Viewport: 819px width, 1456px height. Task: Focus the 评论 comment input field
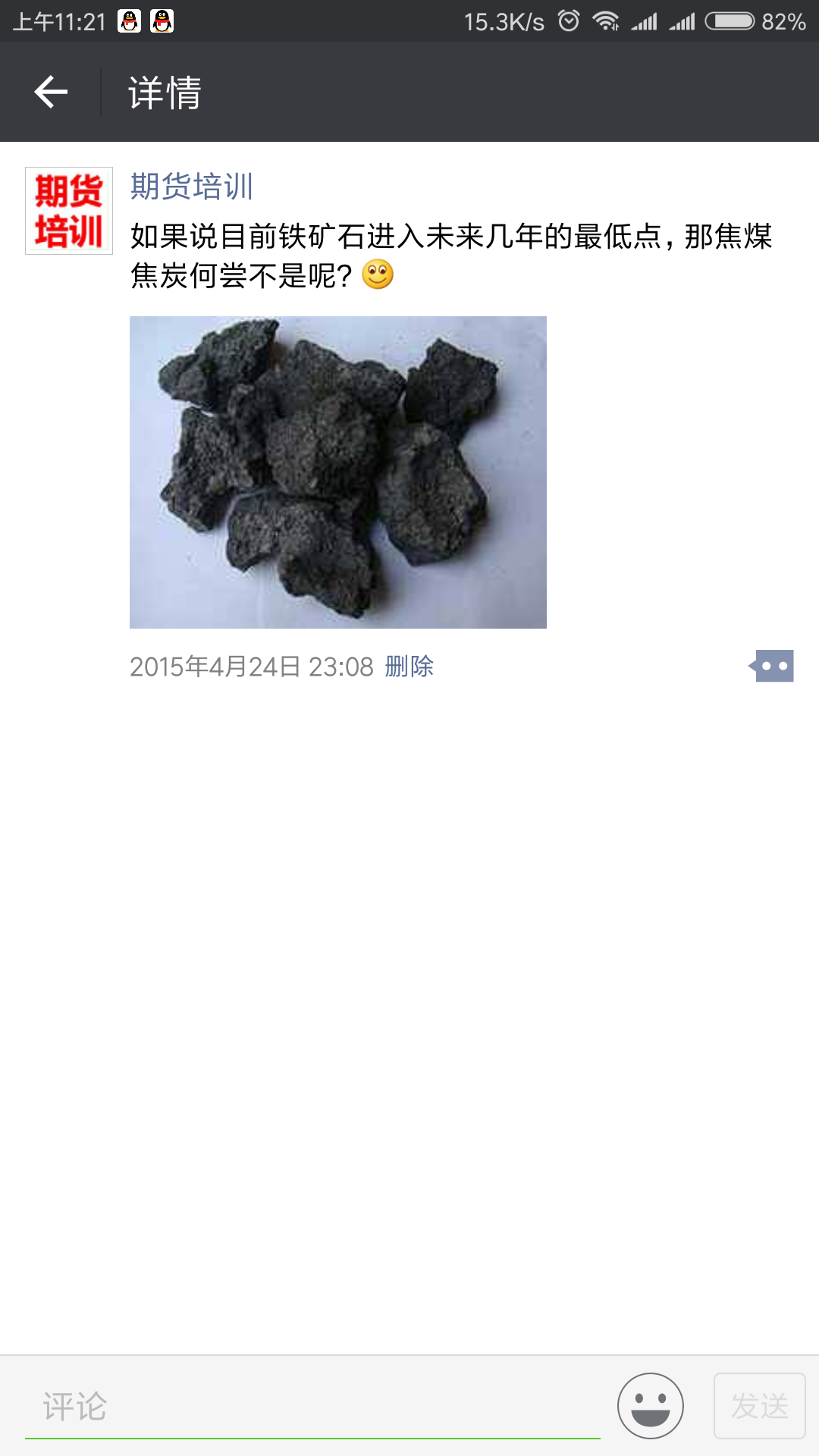point(312,1407)
